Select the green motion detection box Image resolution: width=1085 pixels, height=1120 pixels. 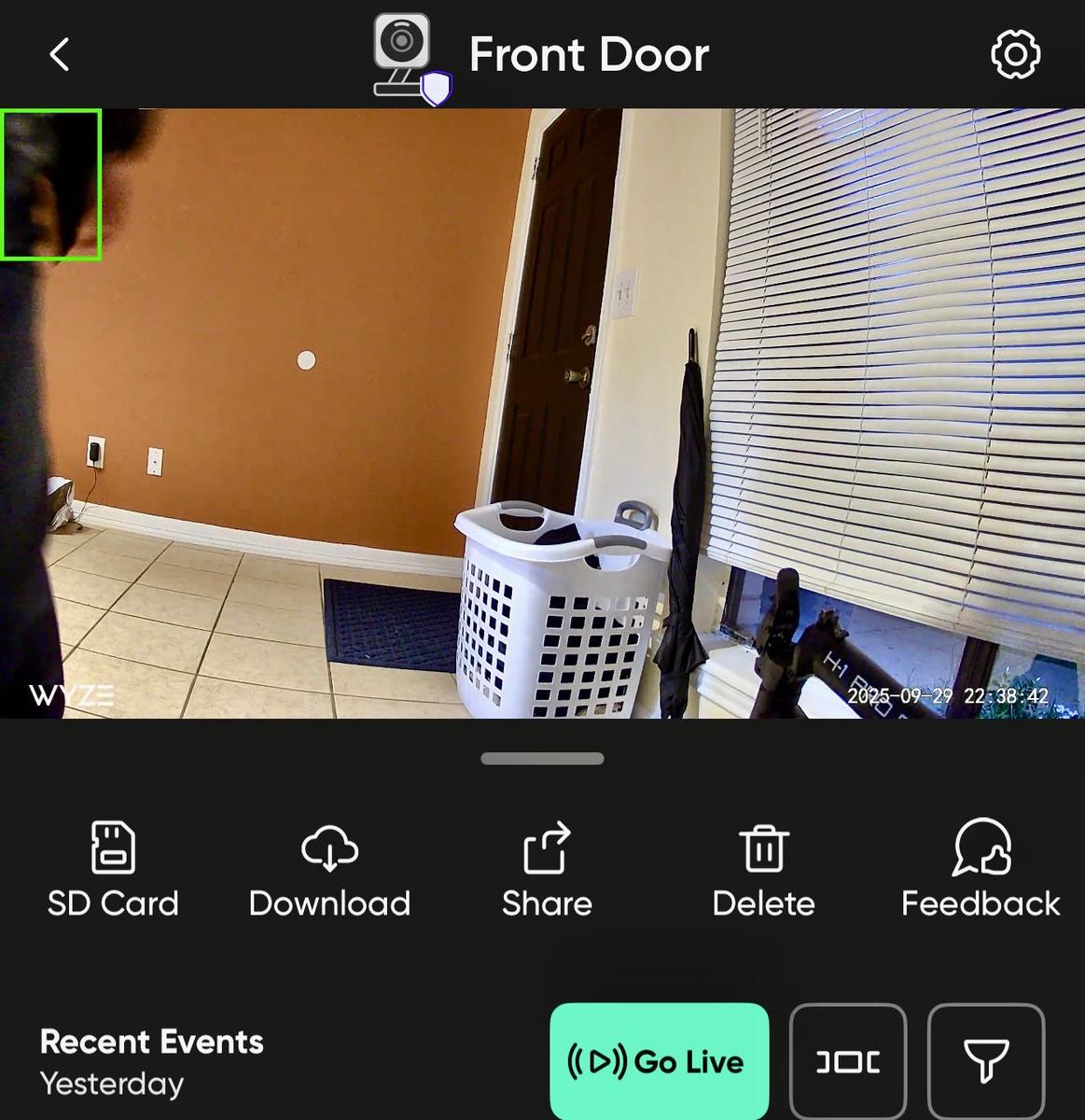tap(51, 184)
